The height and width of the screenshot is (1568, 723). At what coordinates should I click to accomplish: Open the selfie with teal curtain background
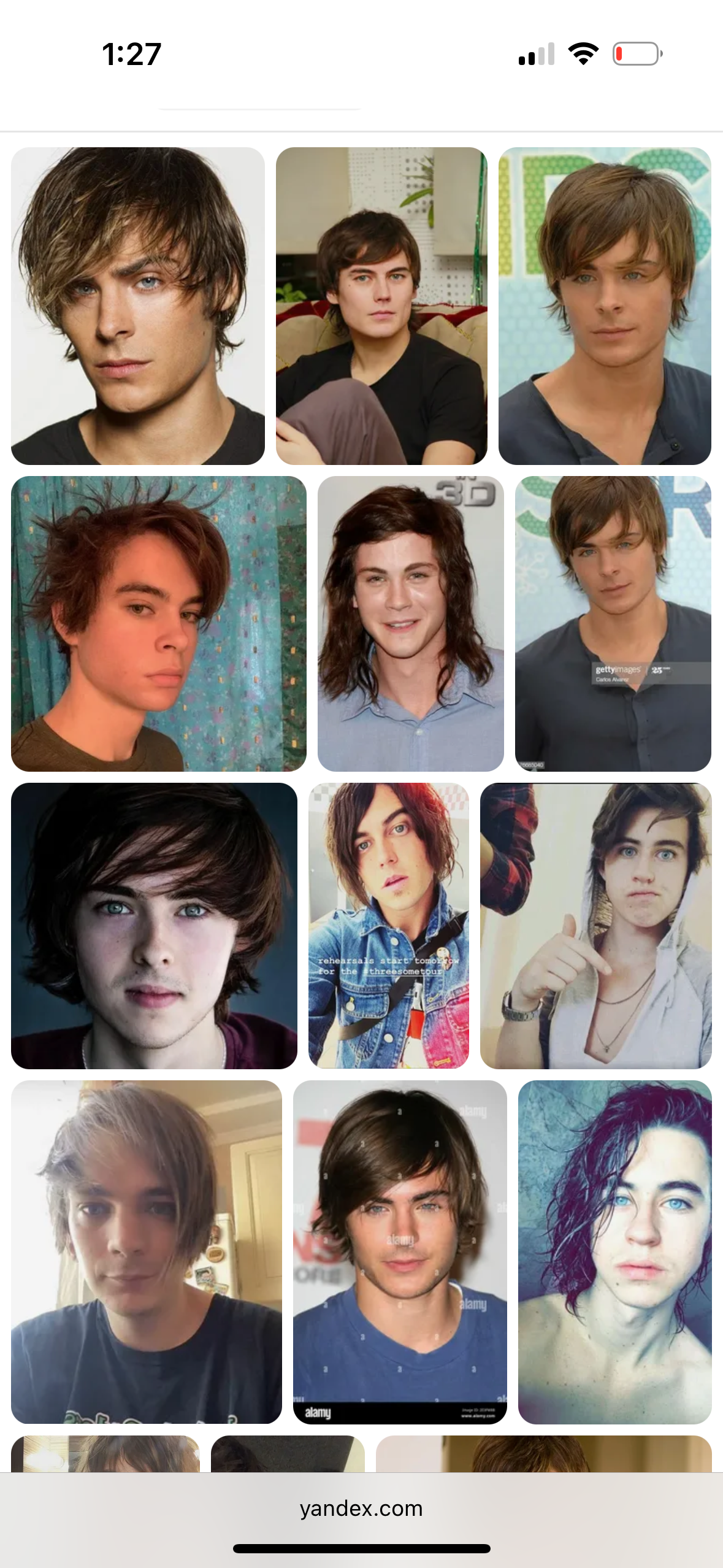158,623
